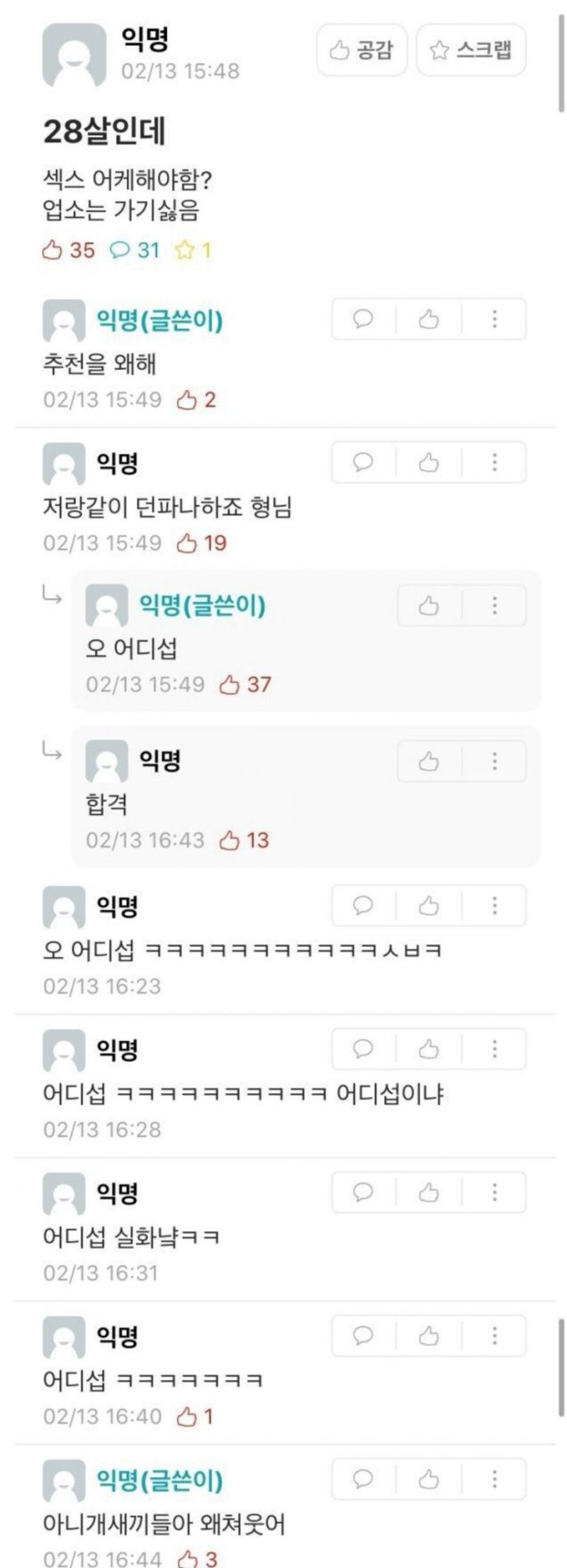Like the comment '추천을 왜해'

click(428, 319)
